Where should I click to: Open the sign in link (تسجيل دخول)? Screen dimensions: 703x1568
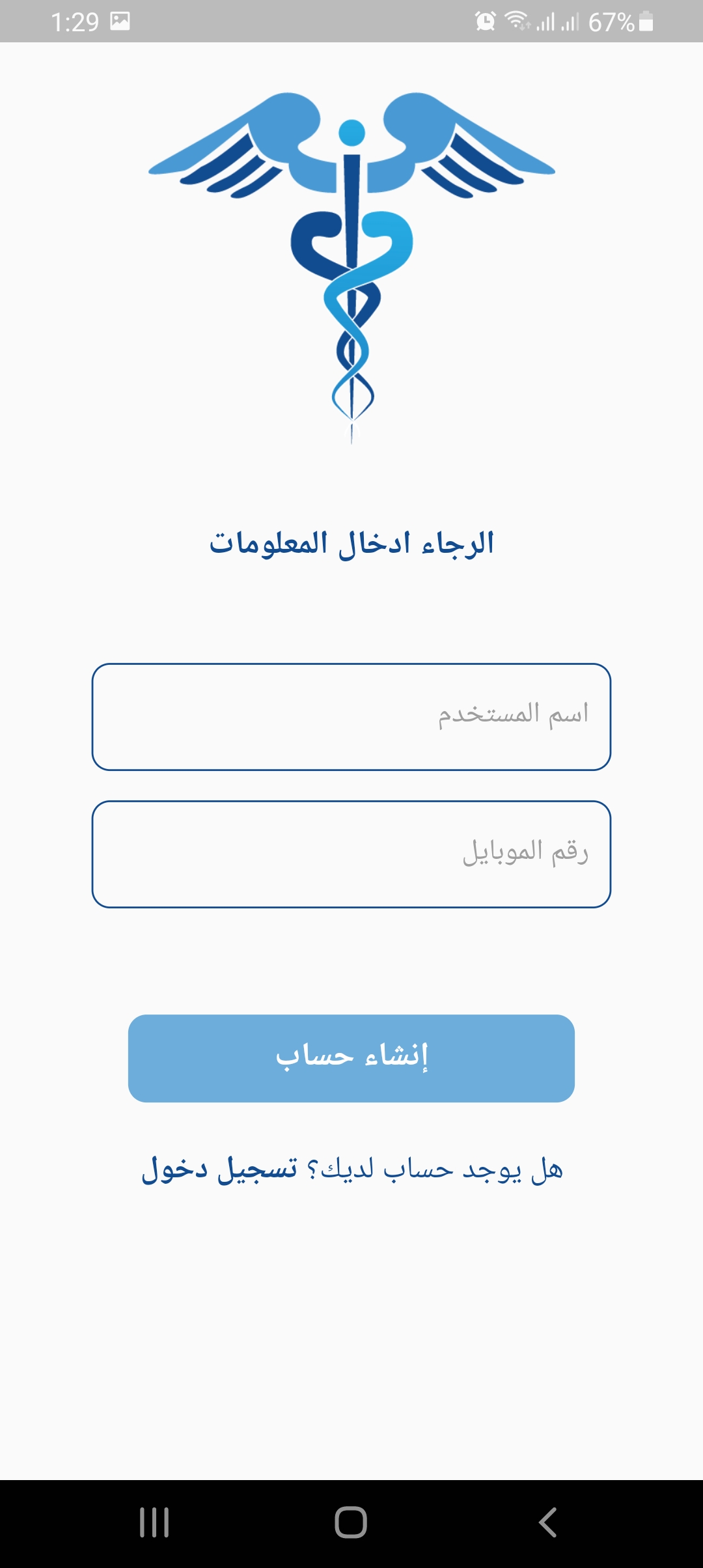pyautogui.click(x=219, y=1169)
